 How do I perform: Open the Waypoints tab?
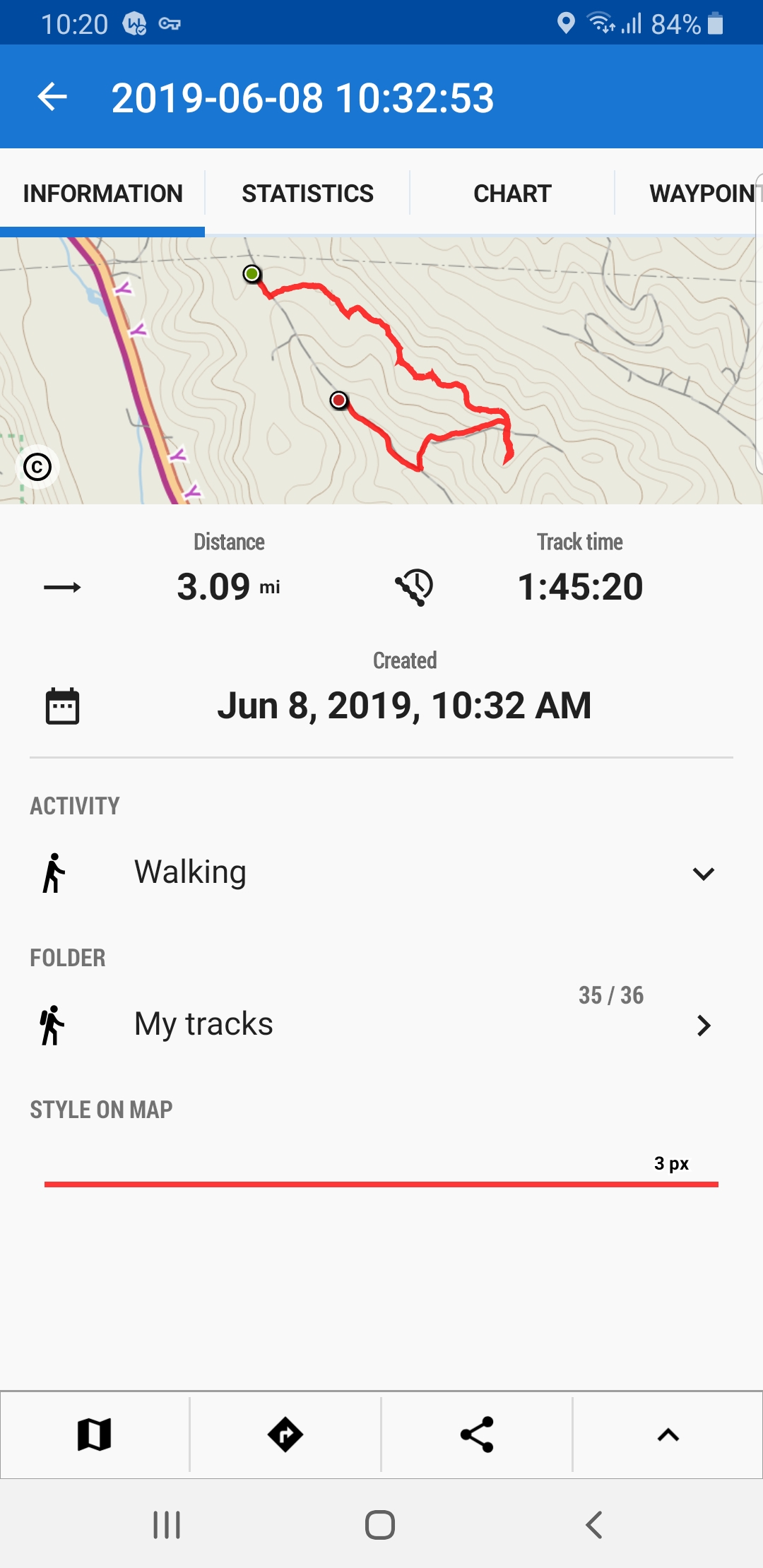tap(699, 193)
